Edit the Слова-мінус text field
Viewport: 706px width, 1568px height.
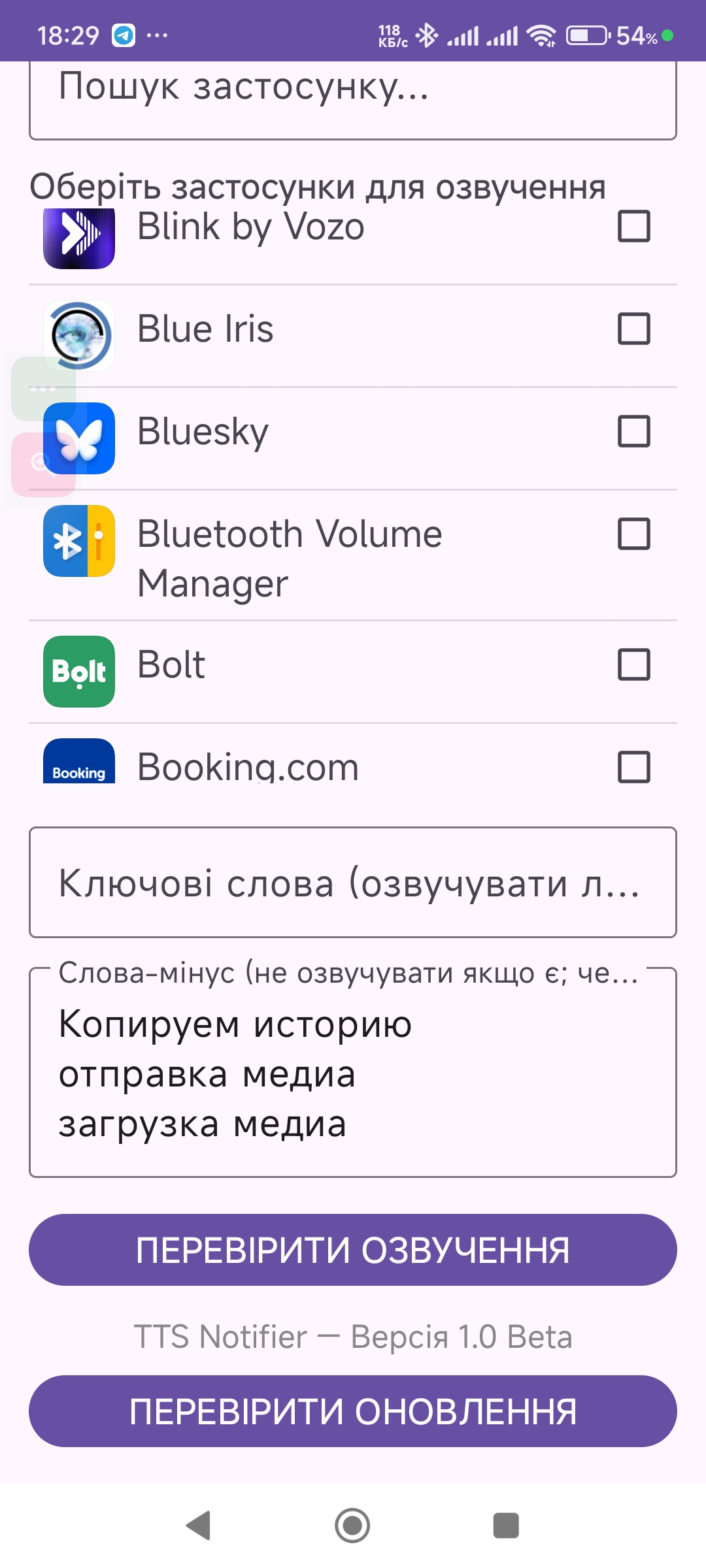click(x=353, y=1075)
